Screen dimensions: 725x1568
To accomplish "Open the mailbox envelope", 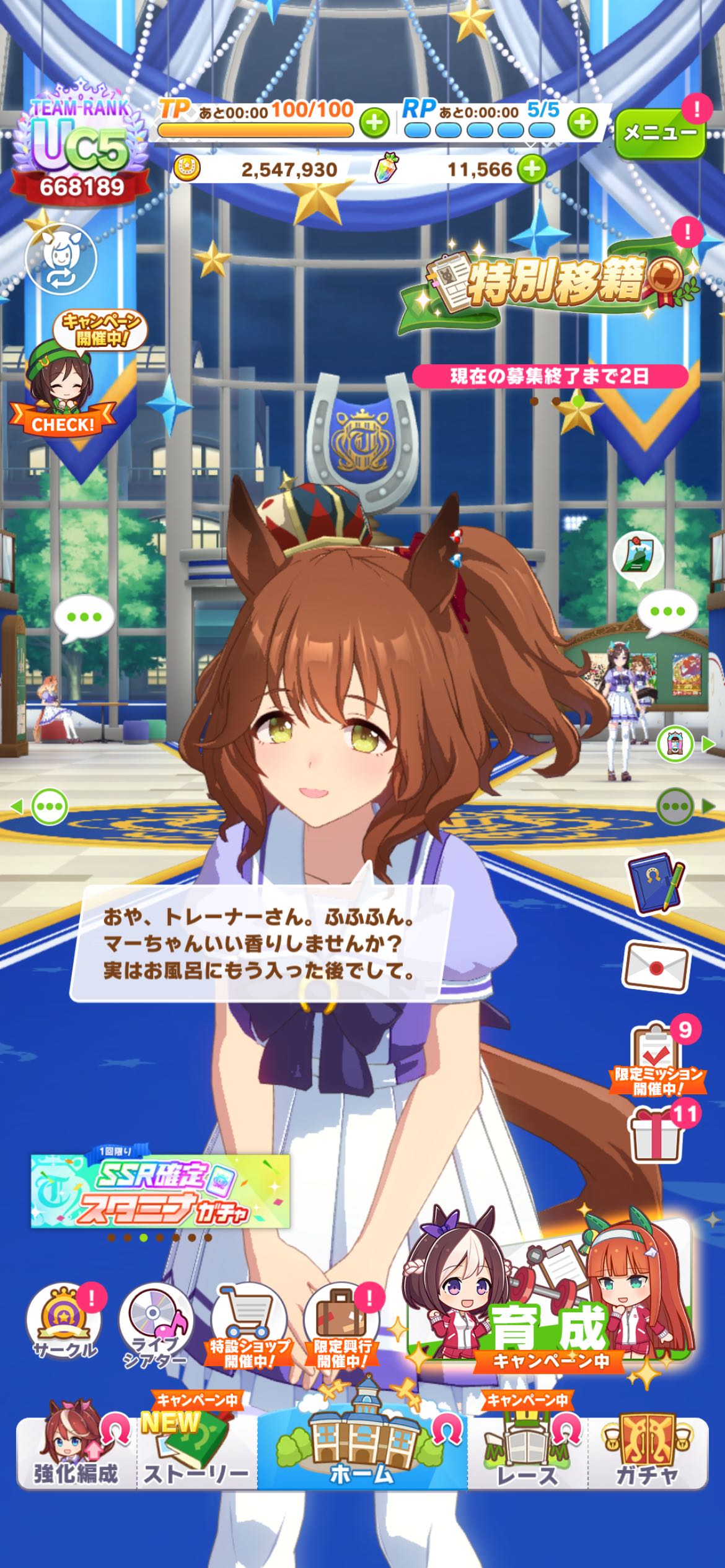I will click(x=656, y=967).
